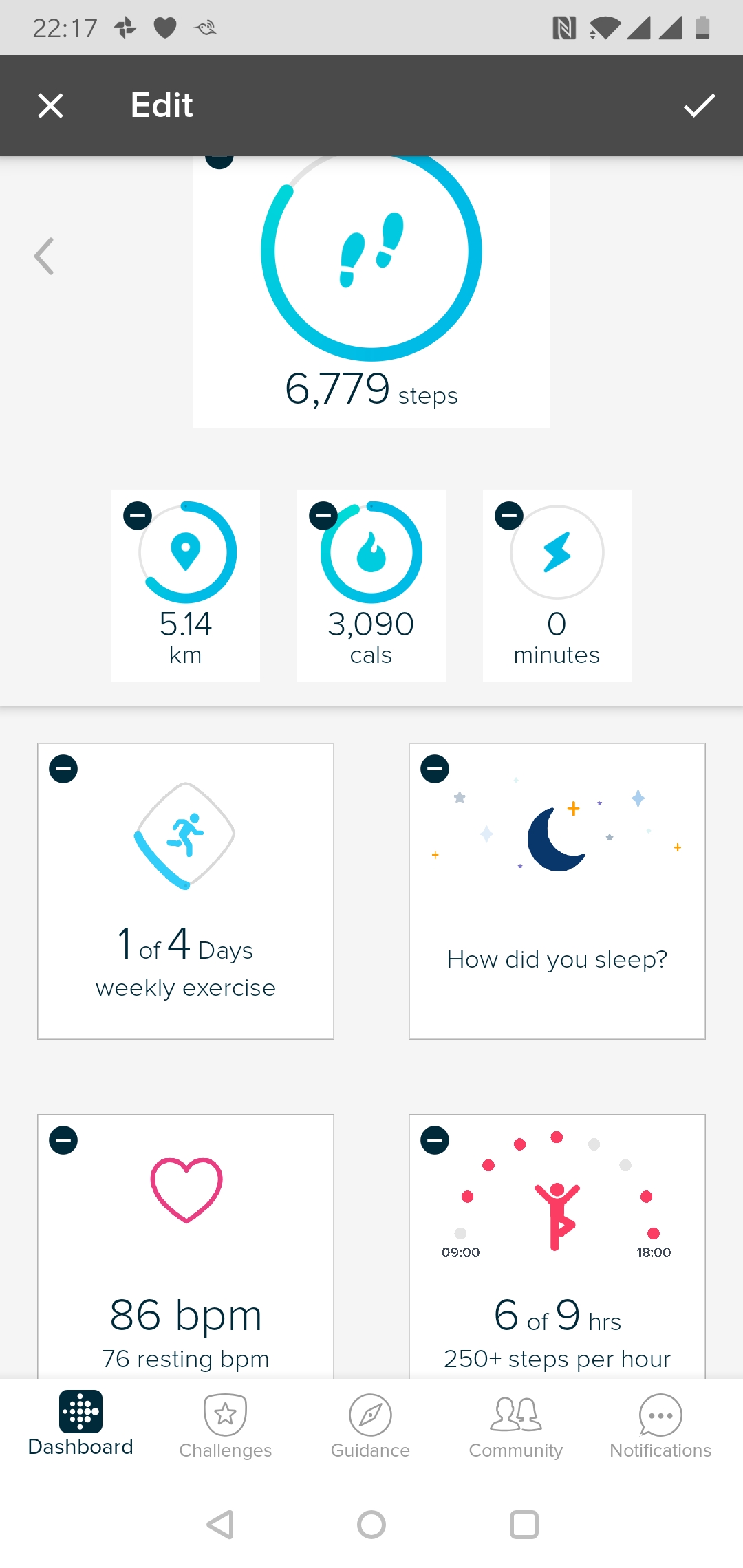743x1568 pixels.
Task: Remove the sleep card
Action: (x=435, y=769)
